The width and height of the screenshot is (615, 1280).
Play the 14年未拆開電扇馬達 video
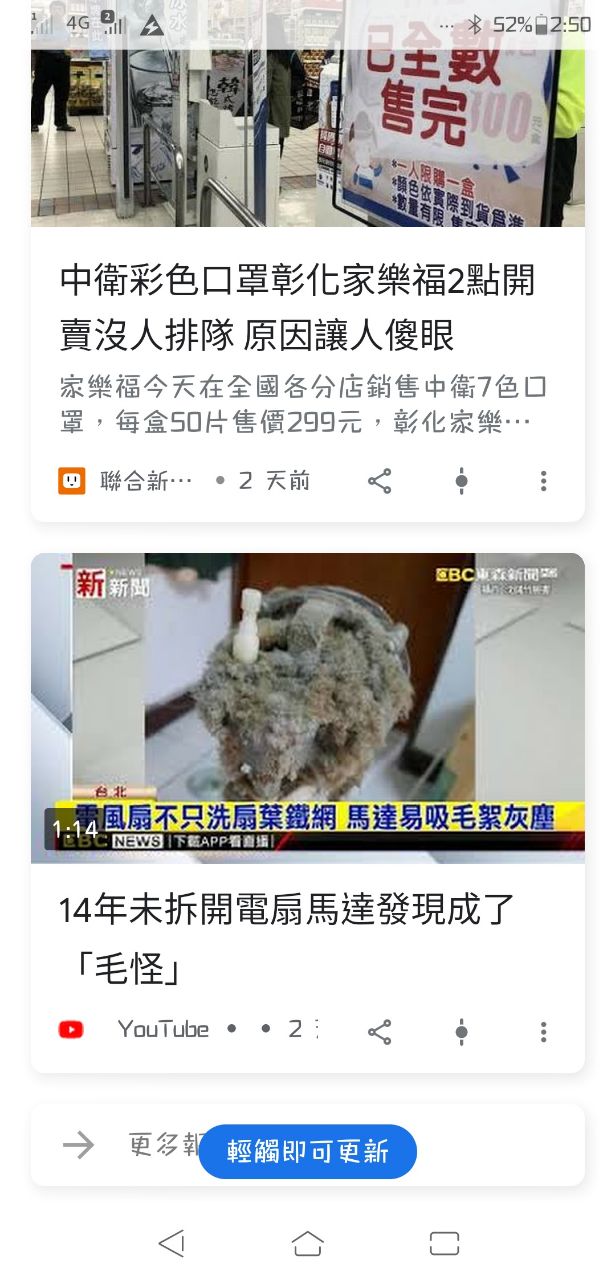tap(307, 707)
